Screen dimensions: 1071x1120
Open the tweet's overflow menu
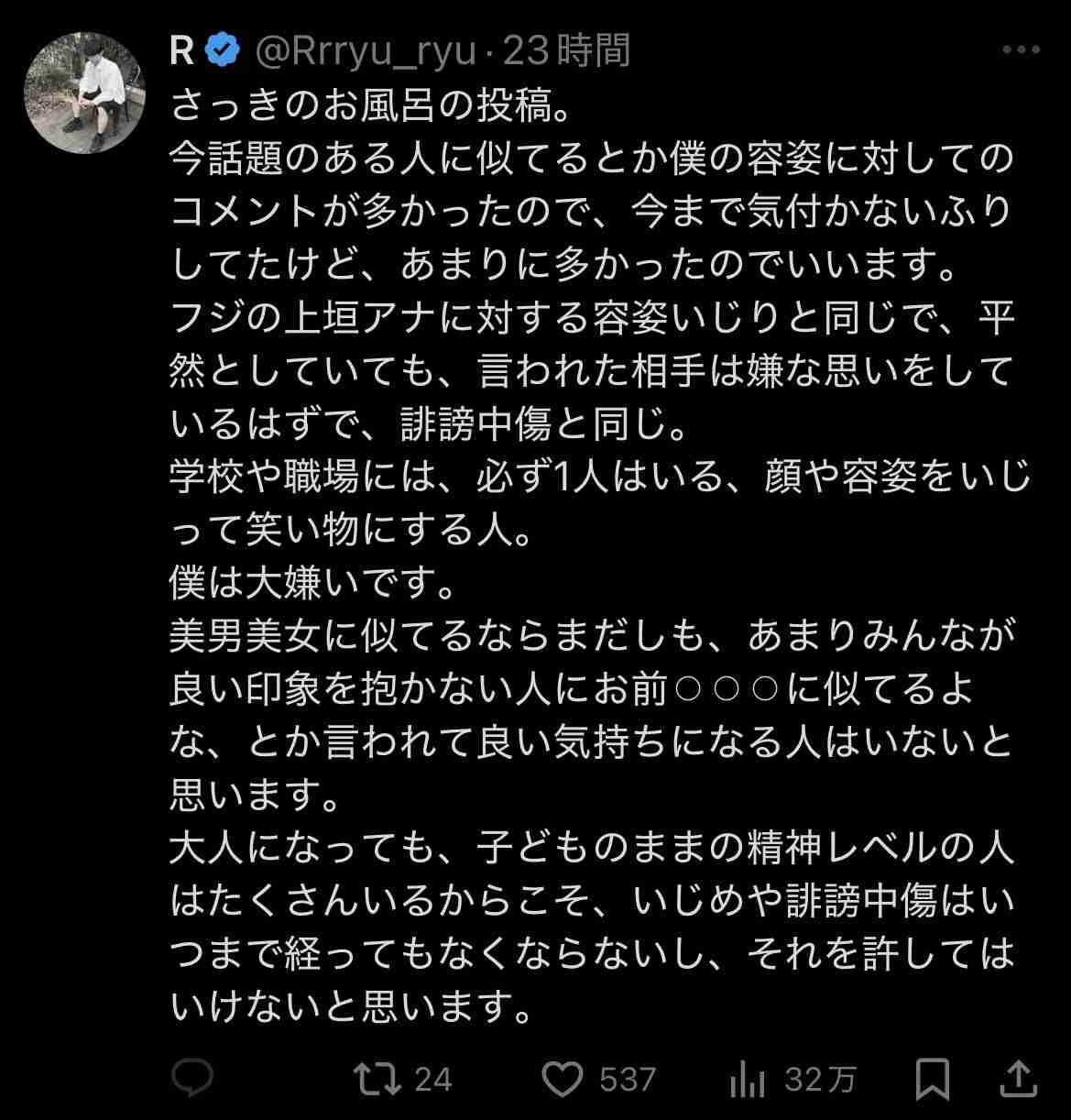pos(1020,50)
